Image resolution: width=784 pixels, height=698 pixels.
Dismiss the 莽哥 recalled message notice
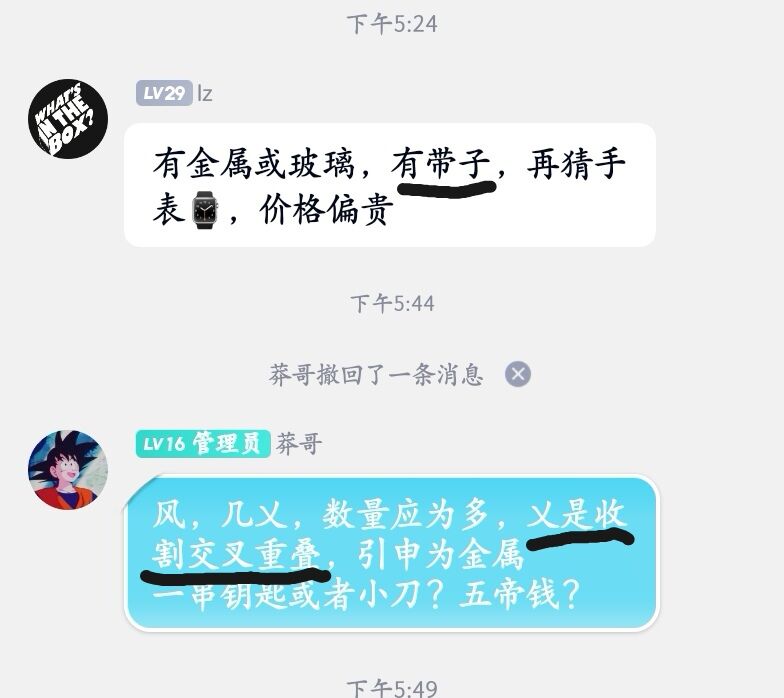click(x=517, y=374)
